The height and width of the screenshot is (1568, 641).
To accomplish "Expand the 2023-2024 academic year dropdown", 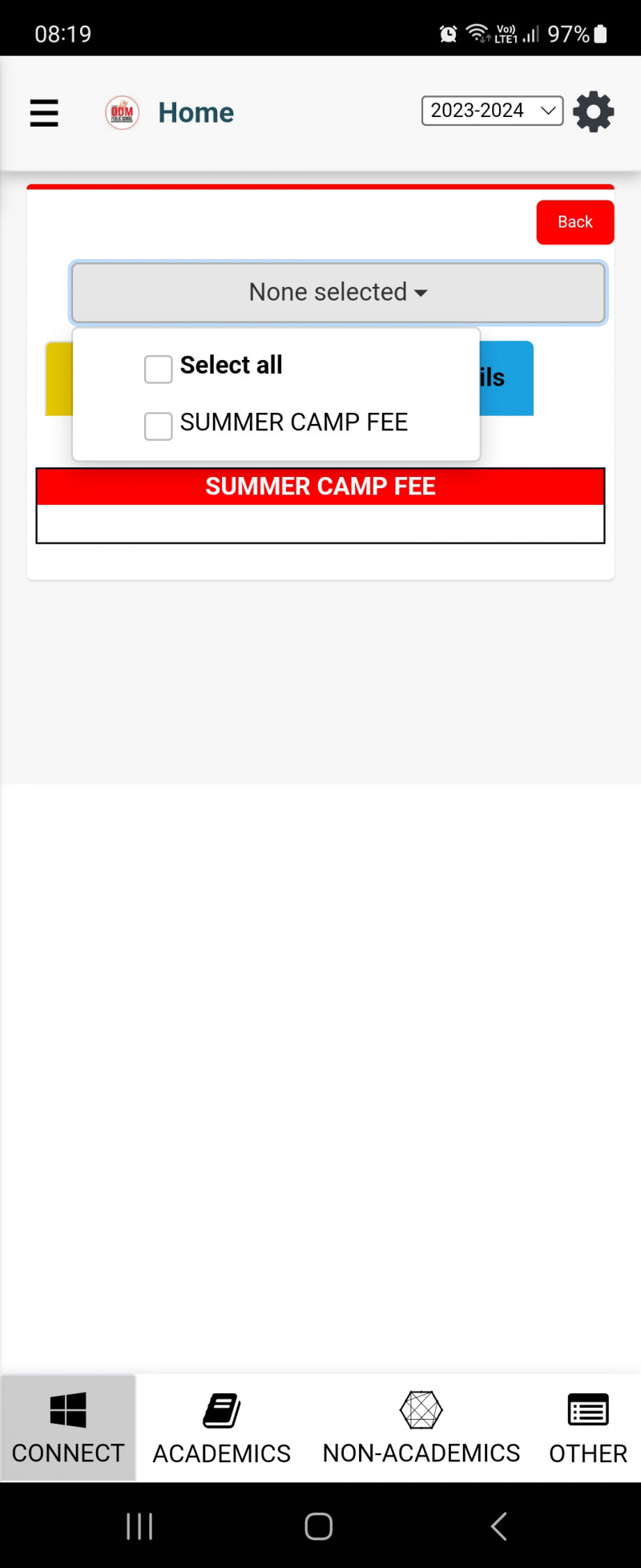I will [x=492, y=111].
